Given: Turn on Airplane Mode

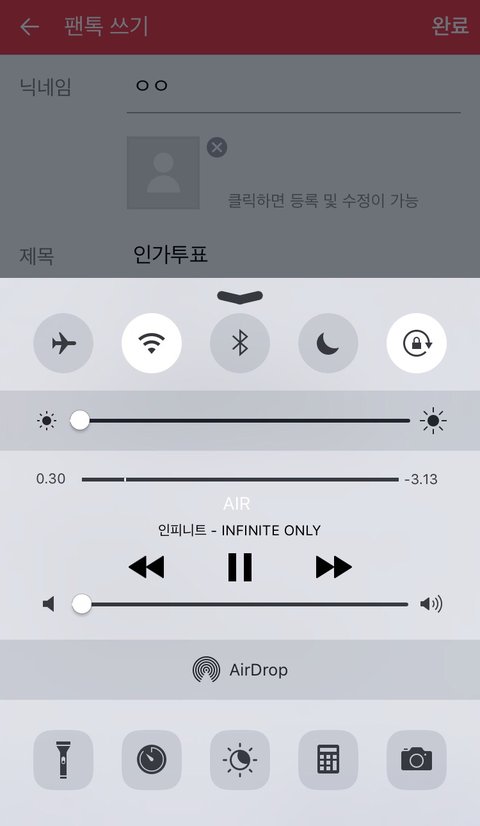Looking at the screenshot, I should click(x=63, y=343).
